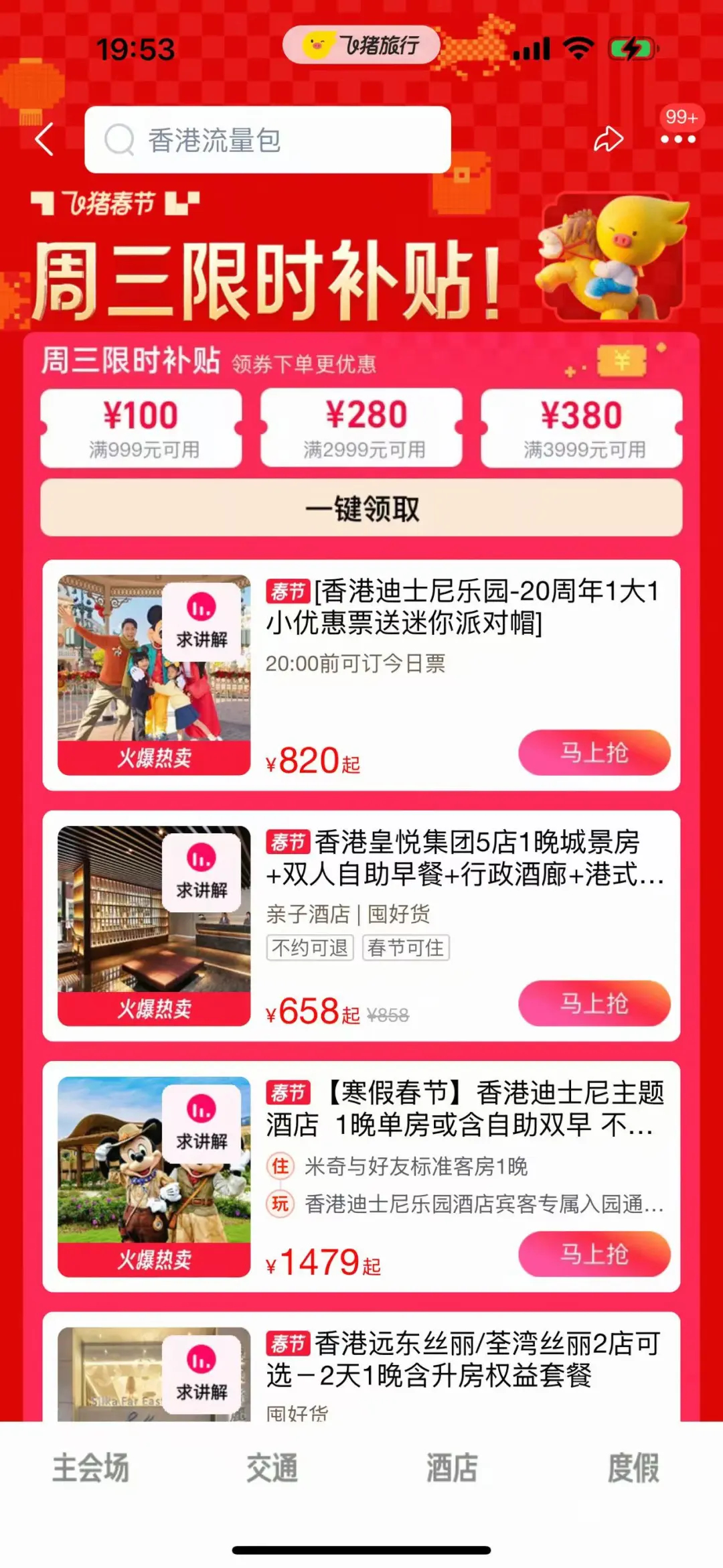Viewport: 723px width, 1568px height.
Task: Share this promotion page
Action: pos(608,139)
